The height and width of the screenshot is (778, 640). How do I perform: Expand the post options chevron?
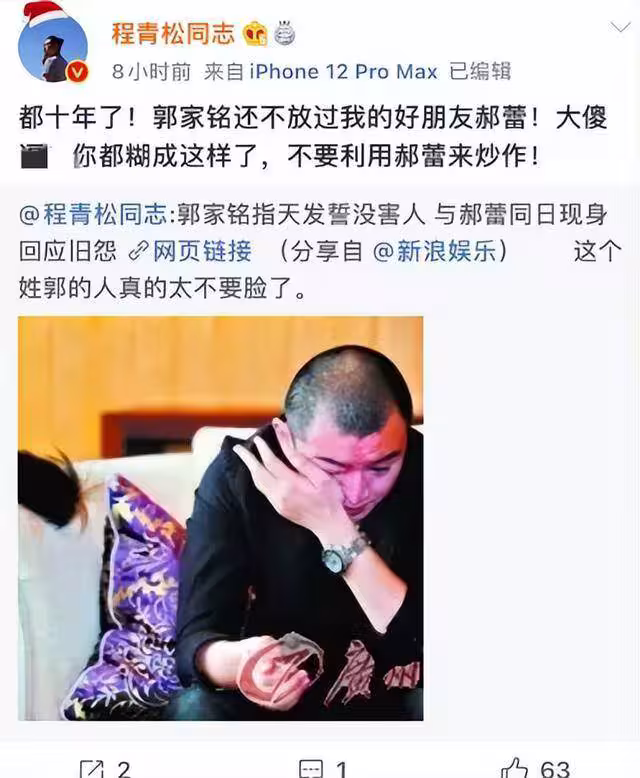coord(619,27)
